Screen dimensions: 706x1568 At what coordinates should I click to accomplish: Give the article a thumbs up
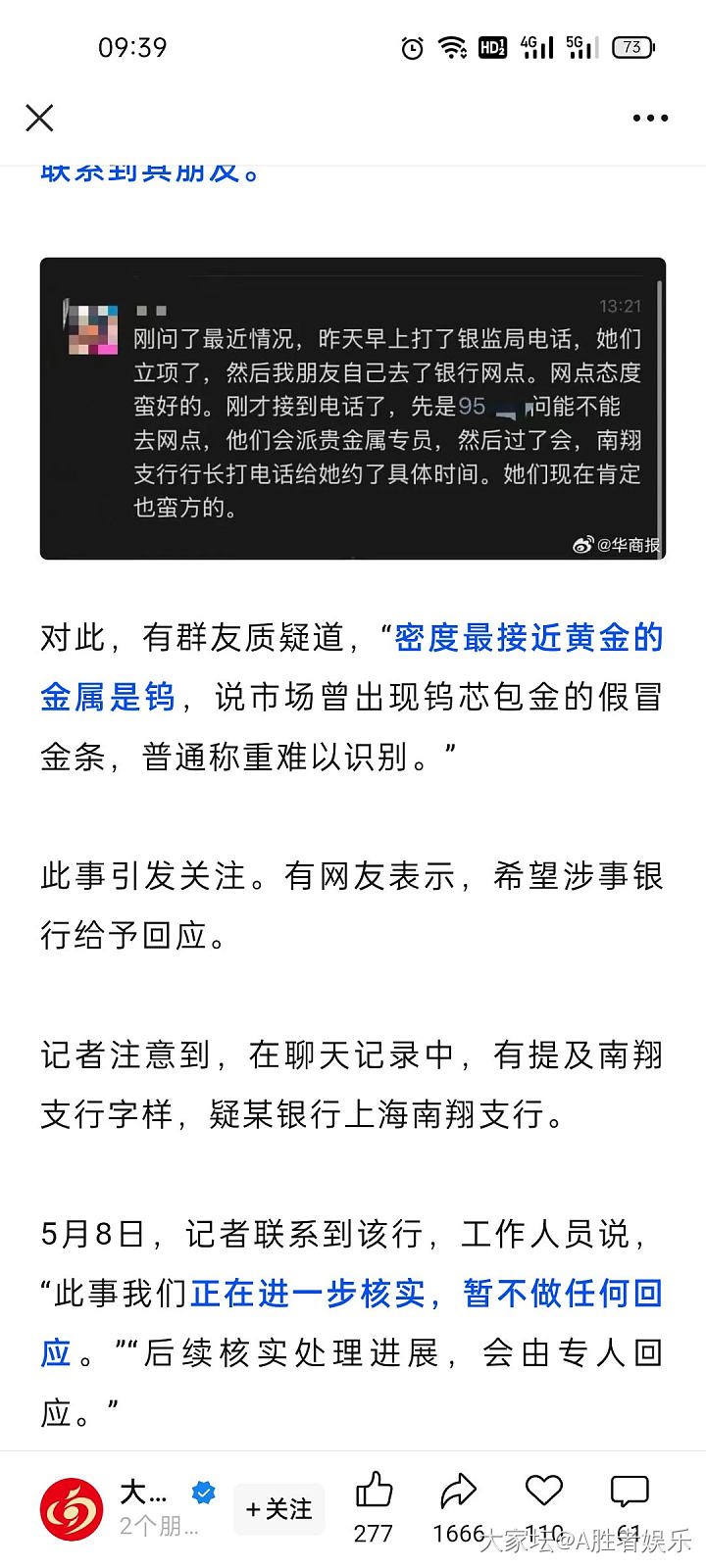[x=374, y=1492]
